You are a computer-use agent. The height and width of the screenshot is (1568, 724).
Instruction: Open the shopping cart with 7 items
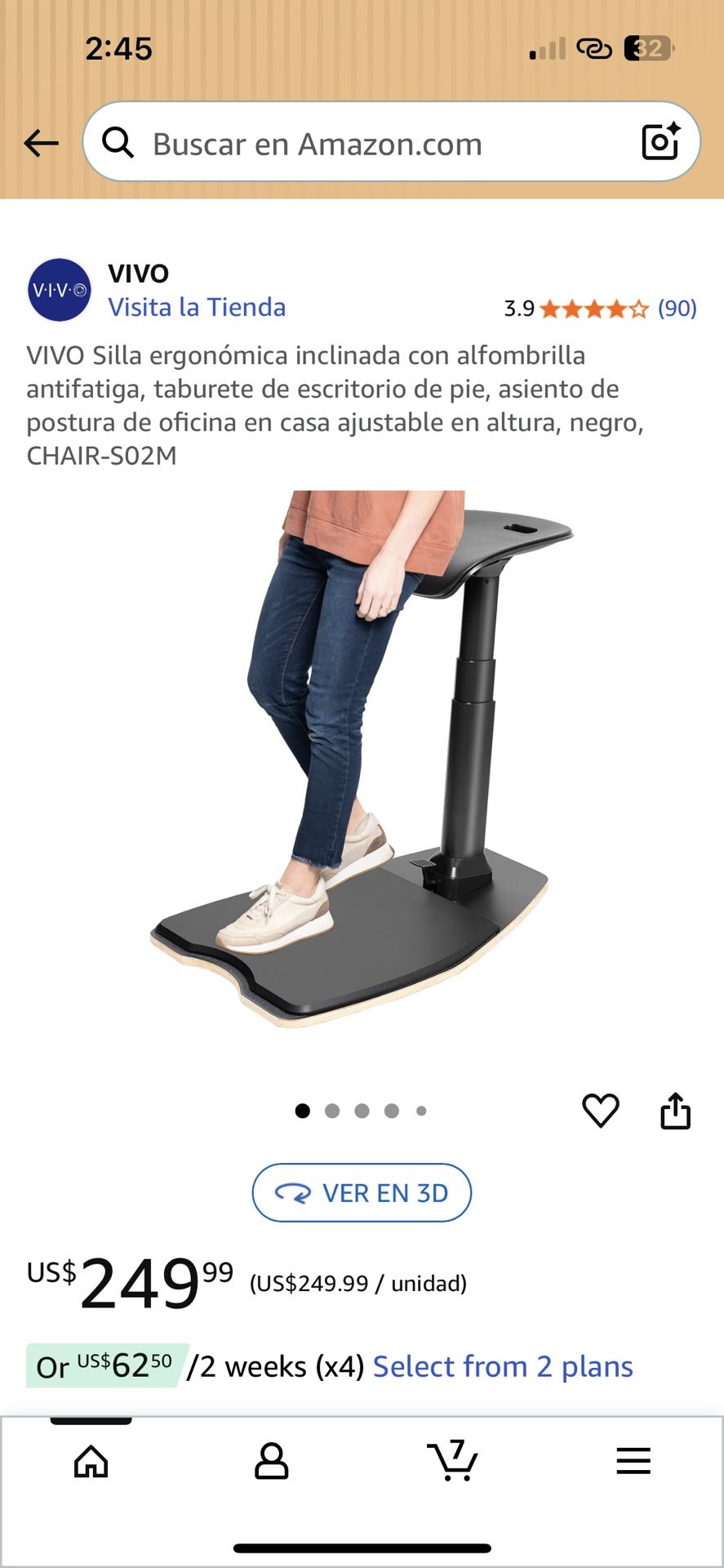(452, 1460)
